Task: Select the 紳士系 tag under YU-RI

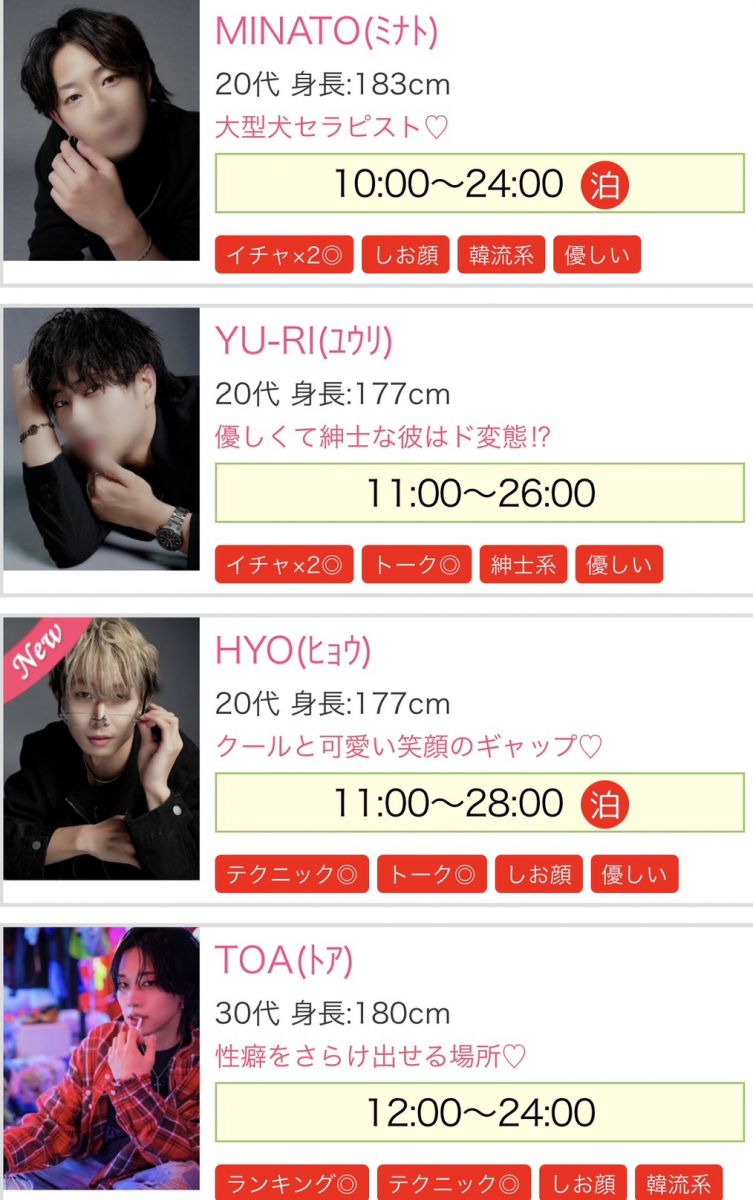Action: 523,565
